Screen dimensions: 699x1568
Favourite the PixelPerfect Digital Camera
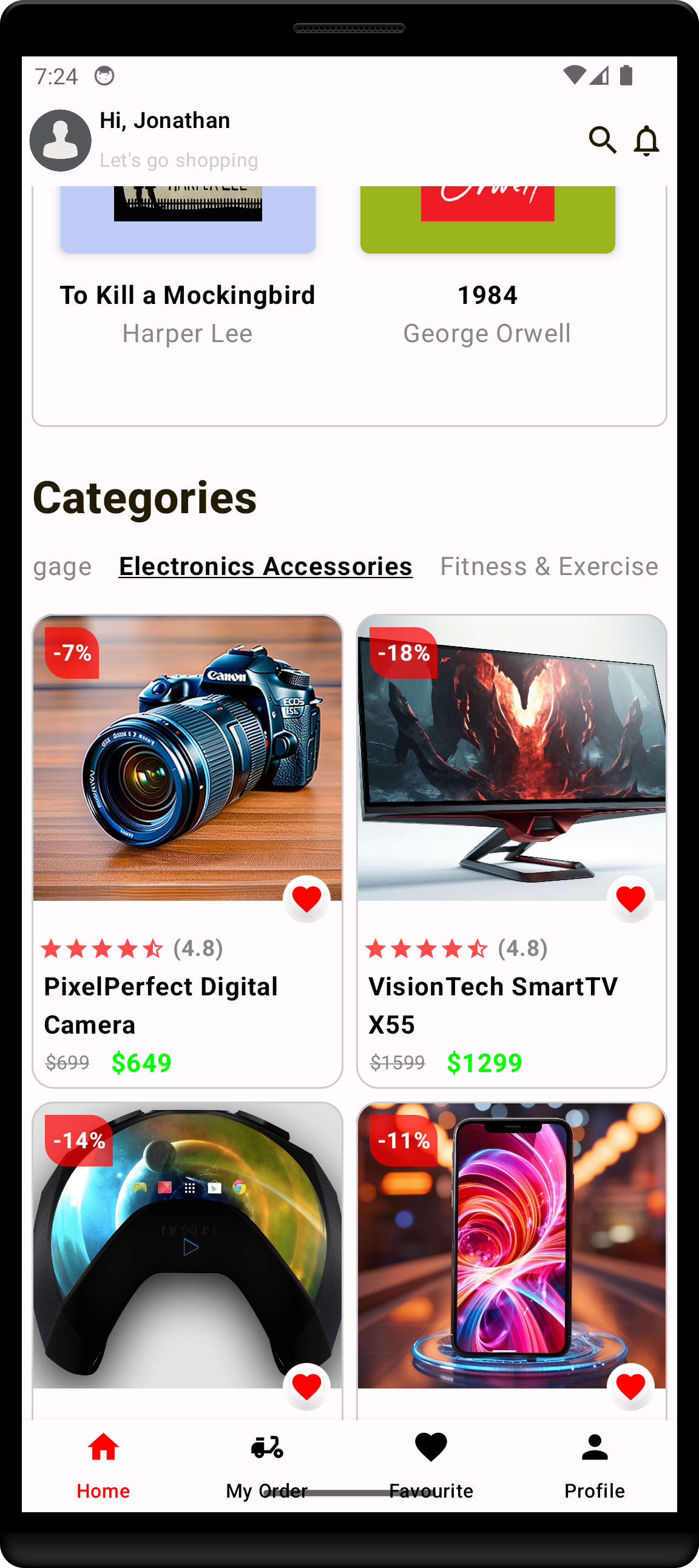coord(306,899)
